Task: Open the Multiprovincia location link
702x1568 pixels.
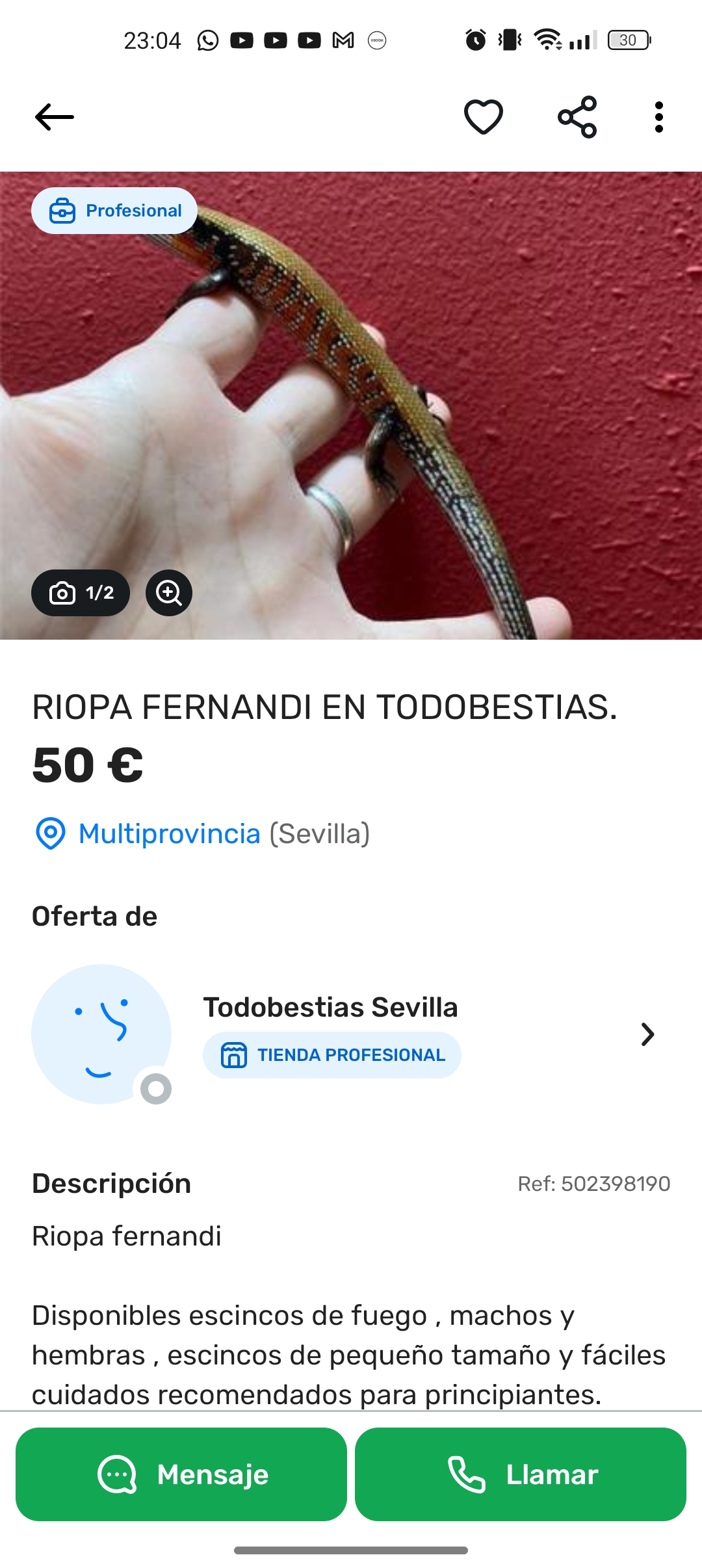Action: pyautogui.click(x=169, y=834)
